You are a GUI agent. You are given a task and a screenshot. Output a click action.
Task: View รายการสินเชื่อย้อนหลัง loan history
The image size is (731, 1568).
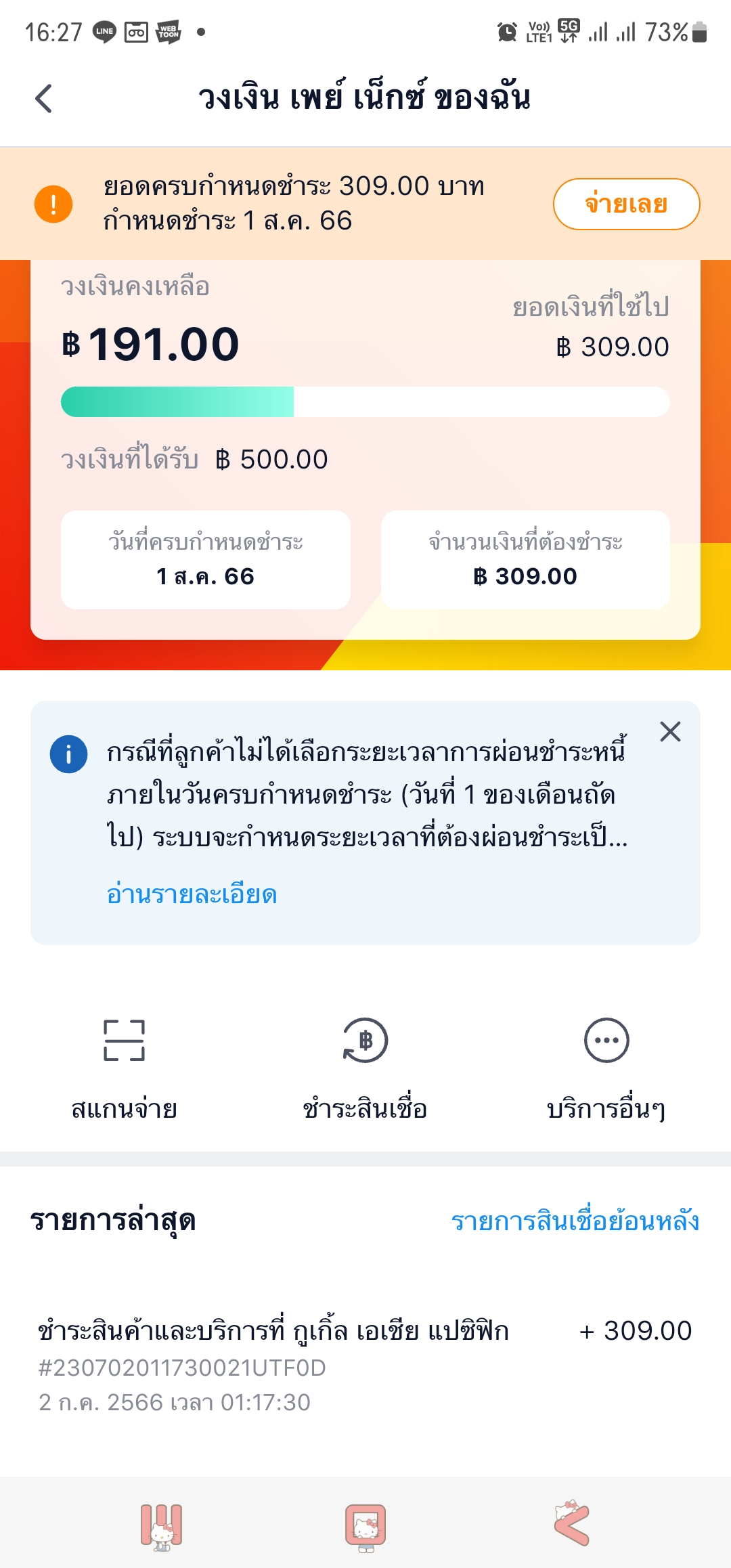[x=575, y=1221]
